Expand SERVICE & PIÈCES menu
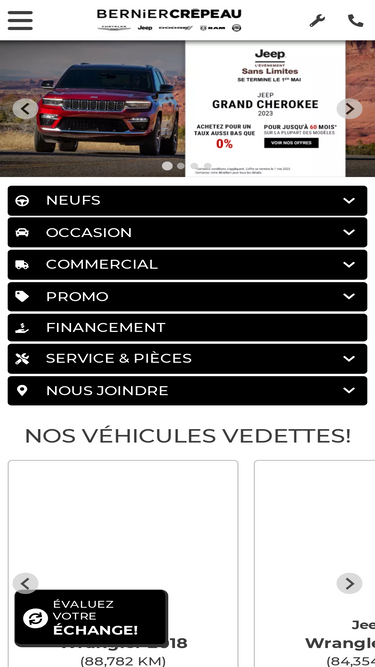The image size is (375, 667). 188,359
